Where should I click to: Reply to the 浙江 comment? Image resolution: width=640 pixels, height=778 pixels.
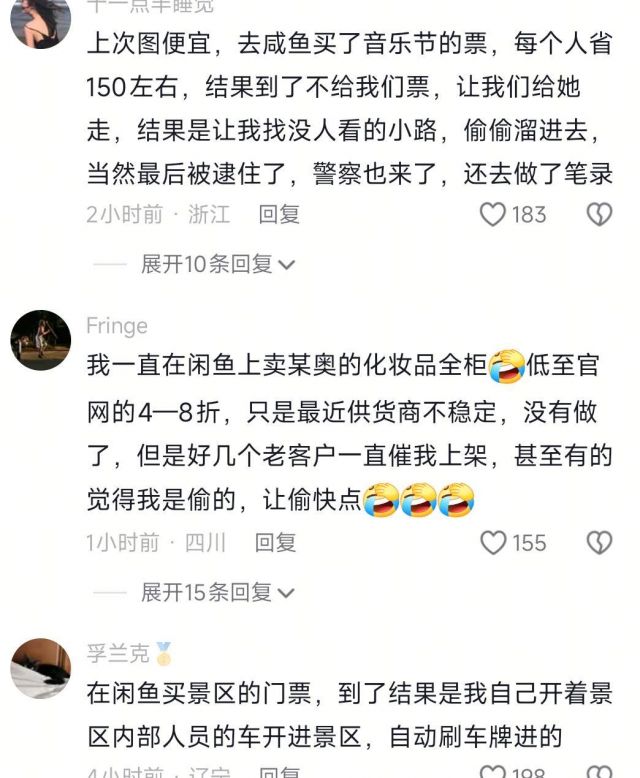279,214
